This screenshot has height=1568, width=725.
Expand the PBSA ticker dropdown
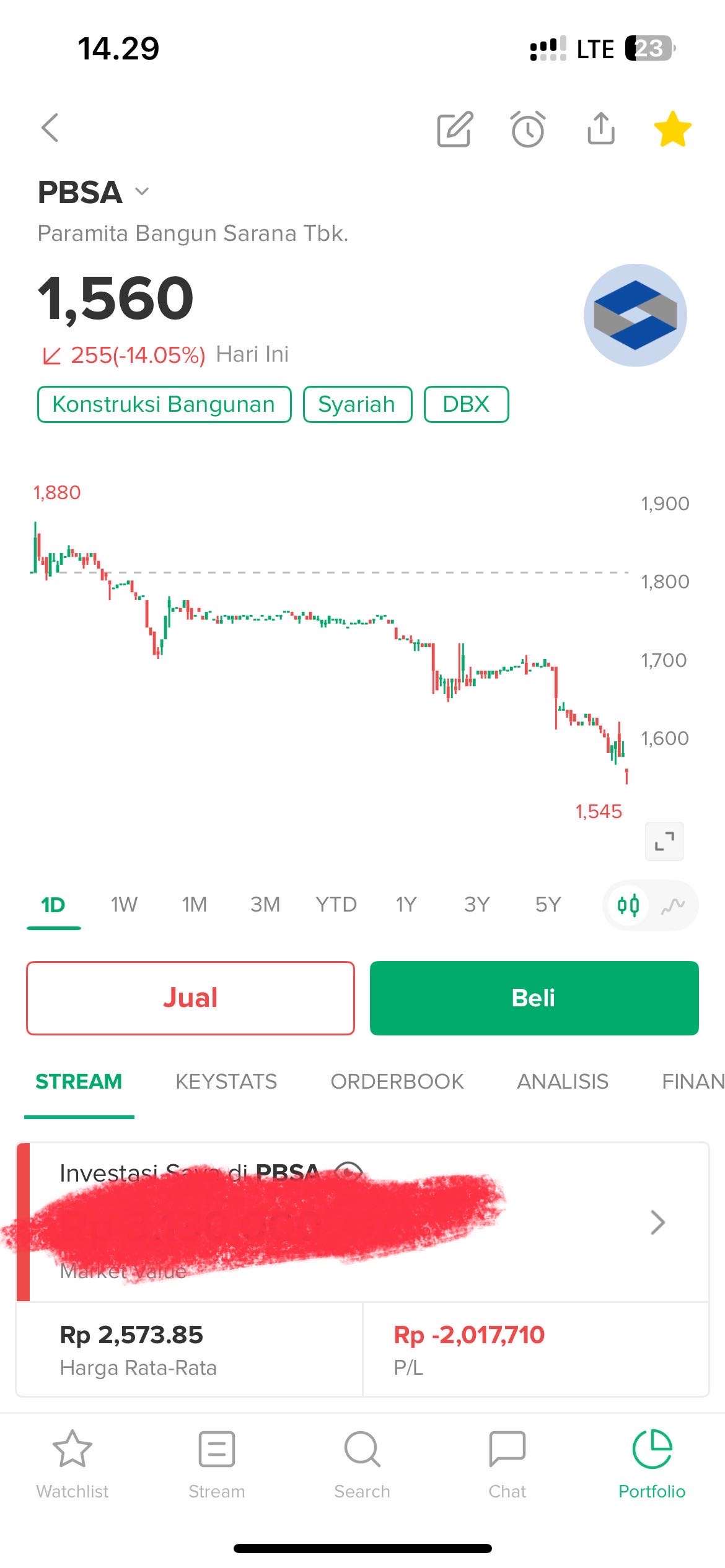pyautogui.click(x=142, y=191)
